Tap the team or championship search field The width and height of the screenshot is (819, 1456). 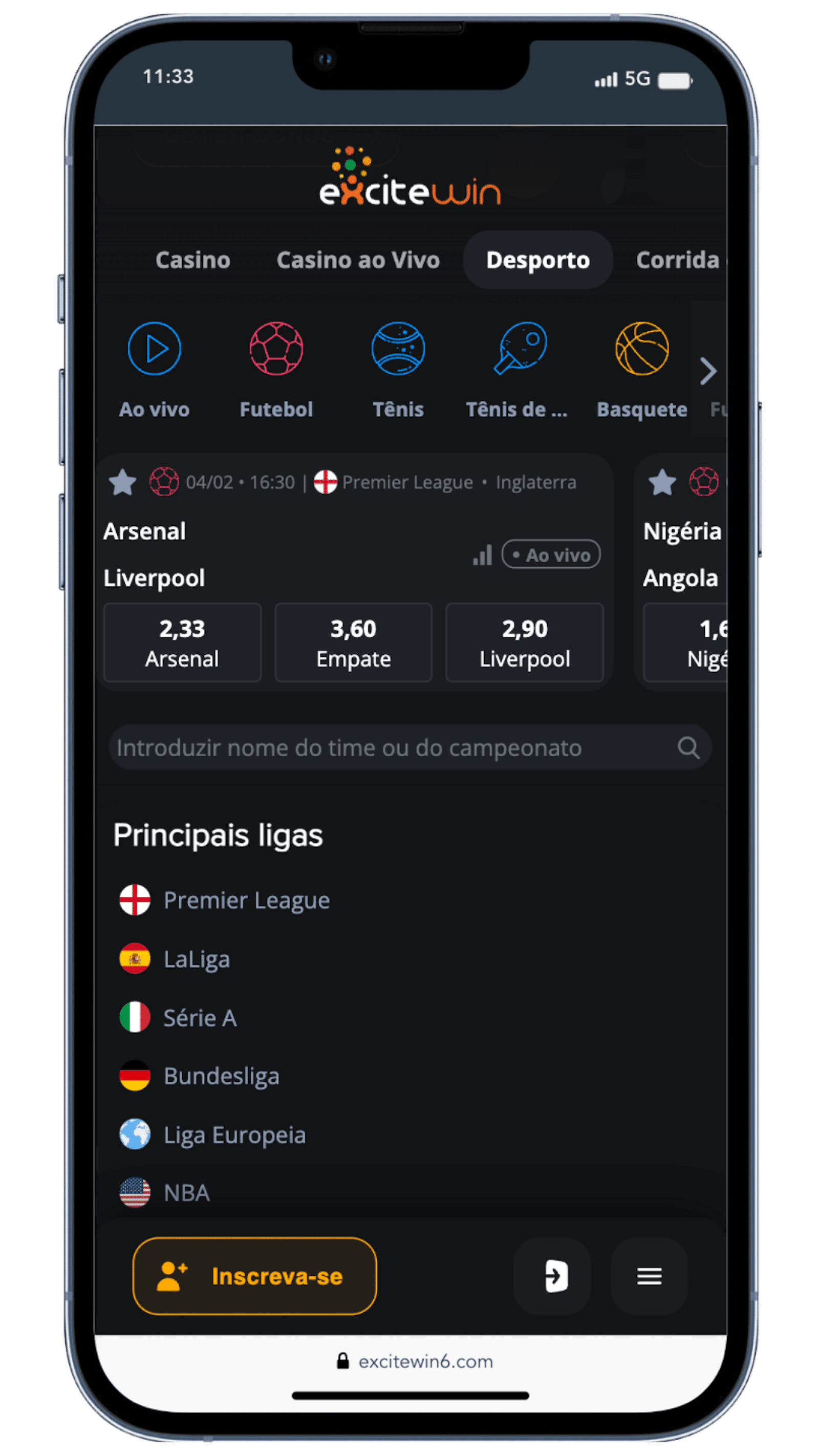[x=396, y=747]
